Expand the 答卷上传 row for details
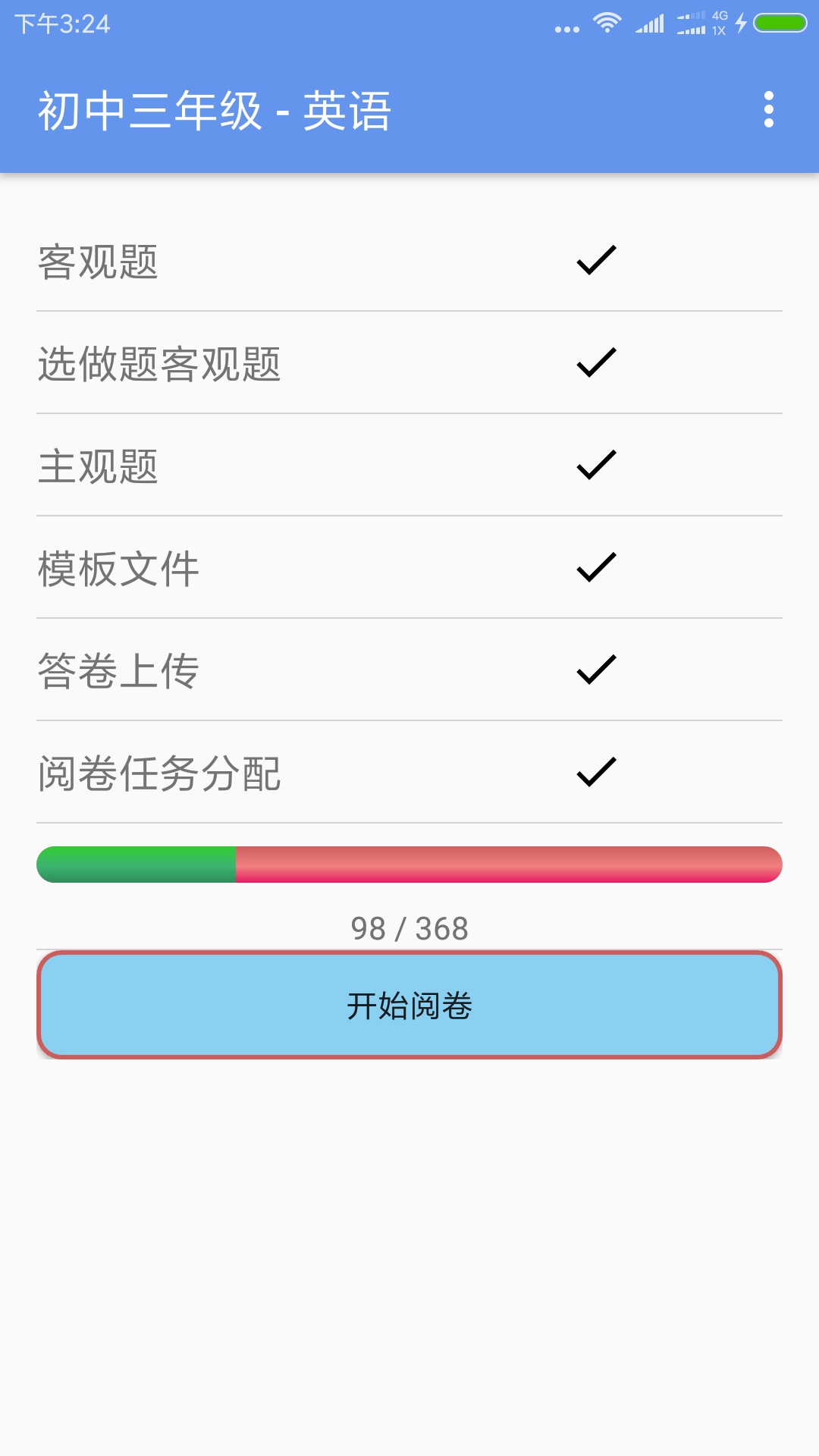Viewport: 819px width, 1456px height. tap(303, 669)
